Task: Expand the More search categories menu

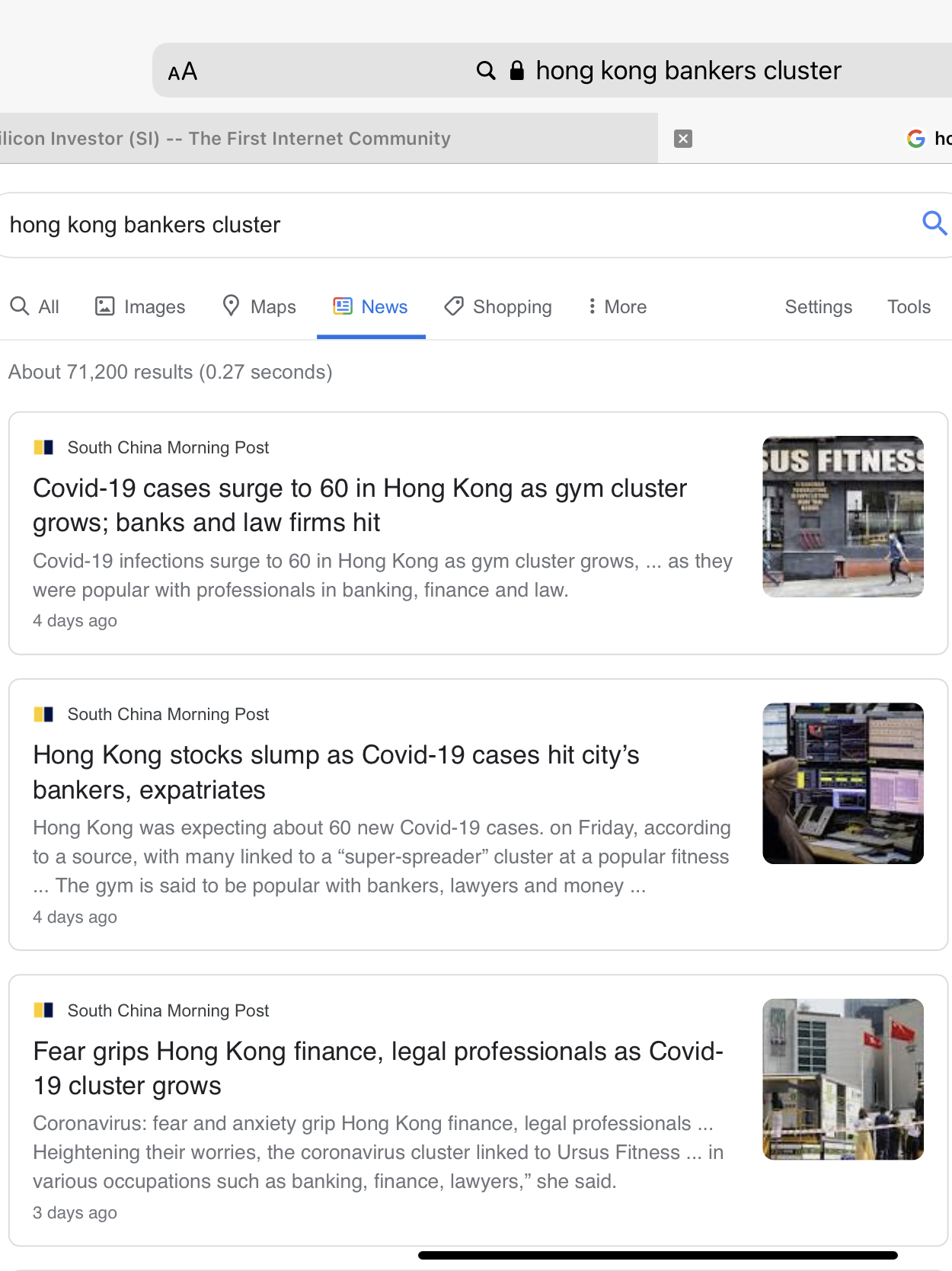Action: (617, 307)
